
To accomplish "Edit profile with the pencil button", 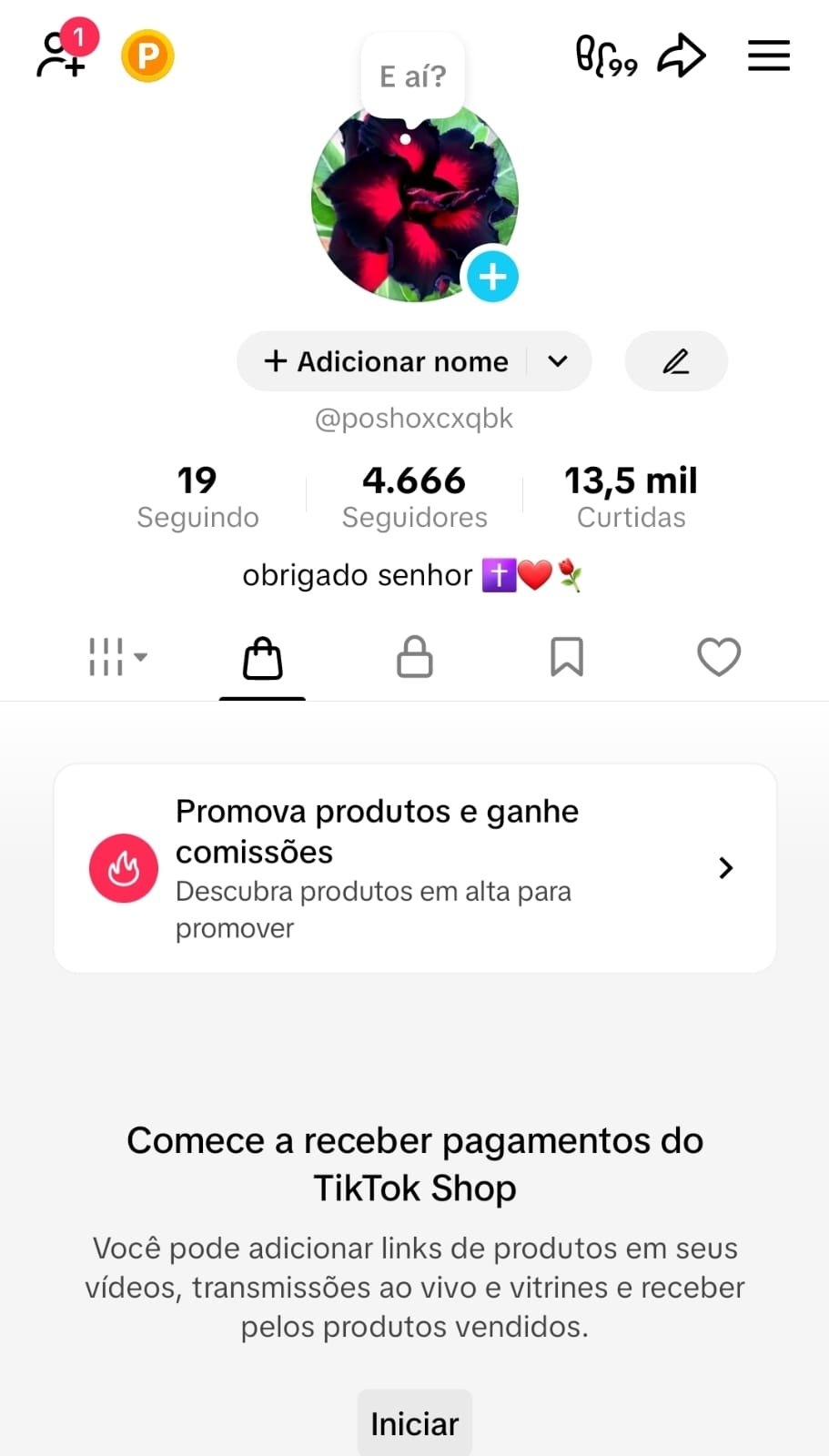I will pos(675,361).
